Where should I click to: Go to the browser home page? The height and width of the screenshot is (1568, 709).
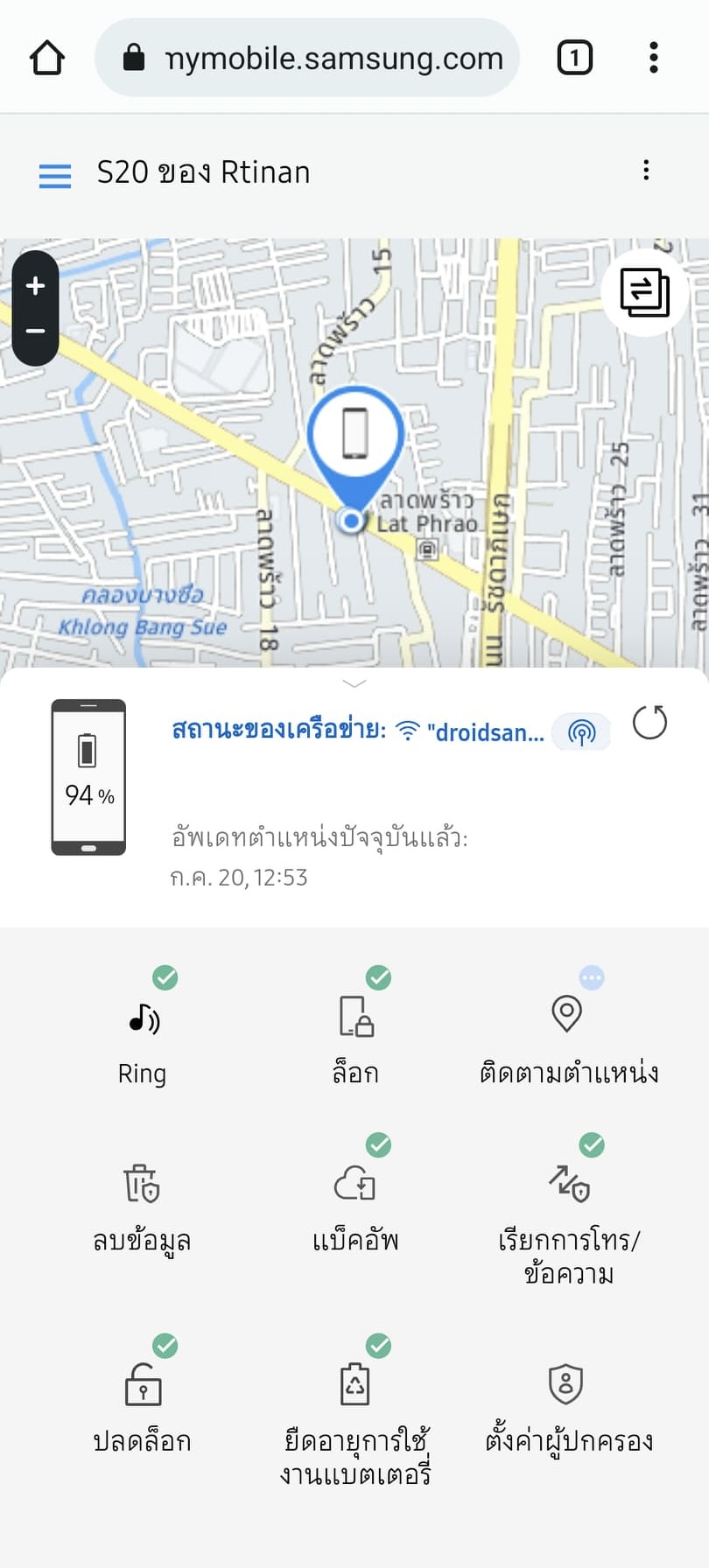coord(47,59)
